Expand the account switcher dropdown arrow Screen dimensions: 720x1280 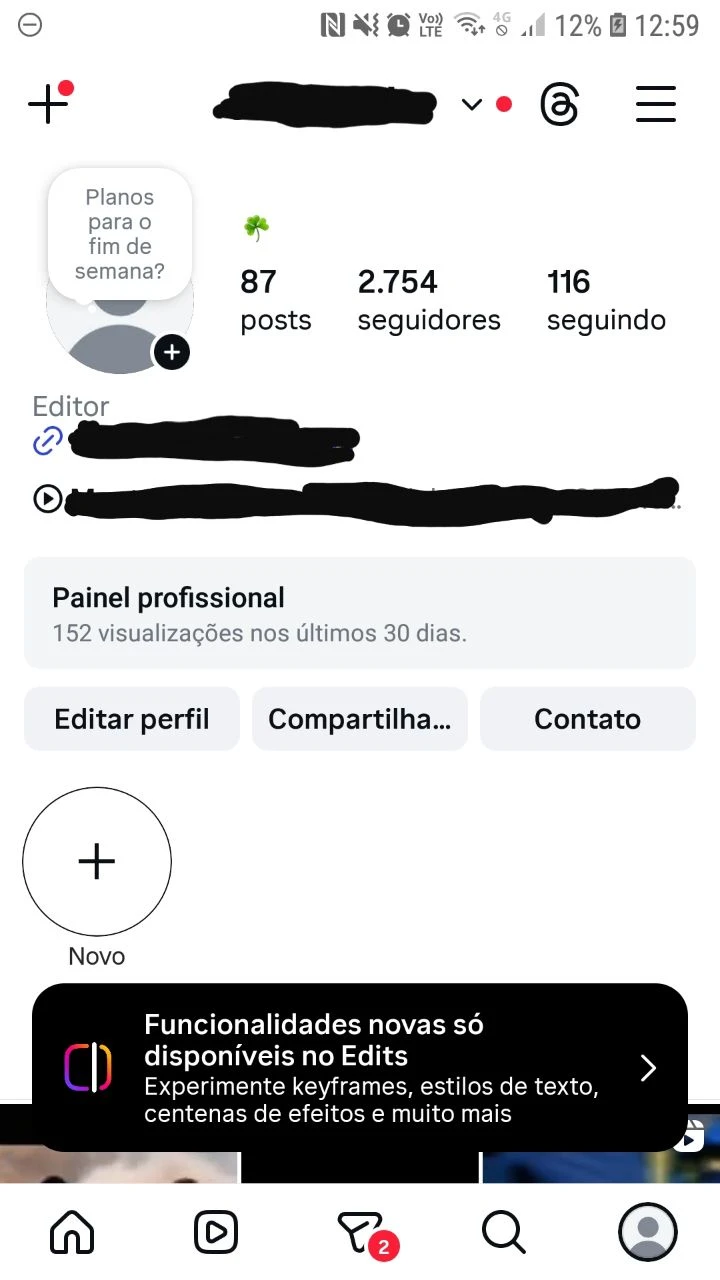click(472, 104)
